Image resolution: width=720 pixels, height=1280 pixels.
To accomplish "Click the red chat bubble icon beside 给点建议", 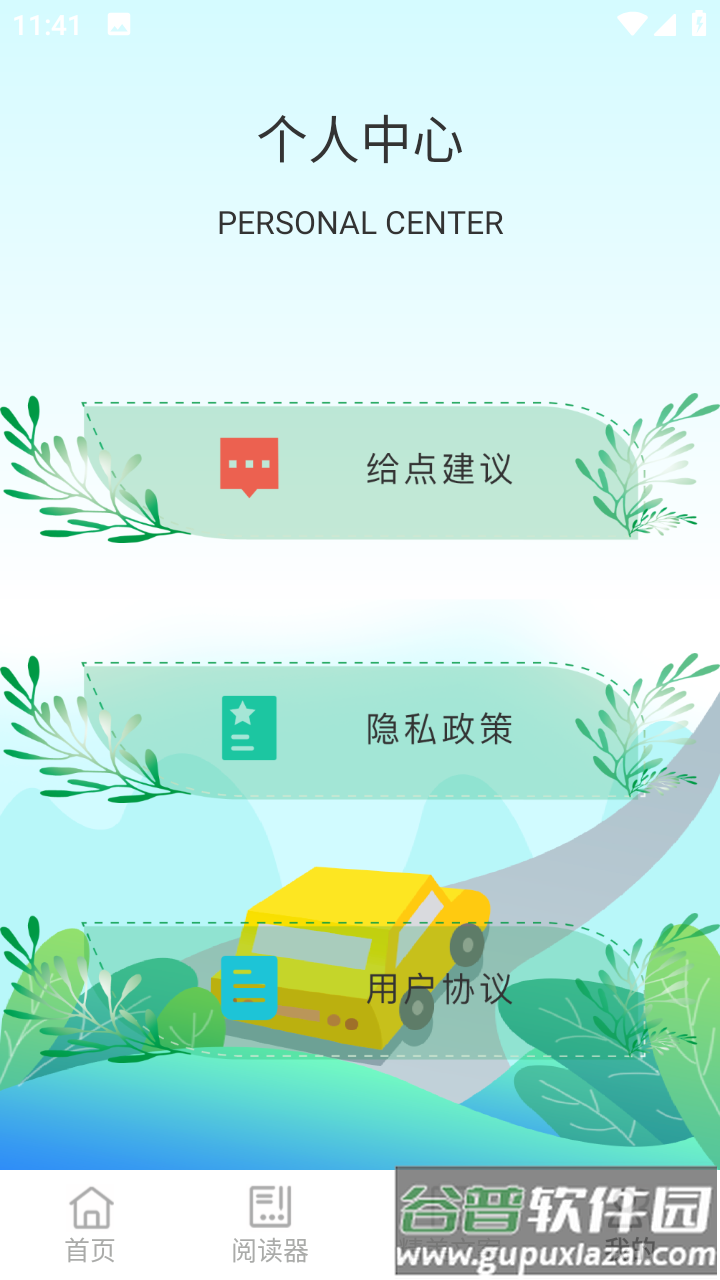I will click(x=249, y=466).
